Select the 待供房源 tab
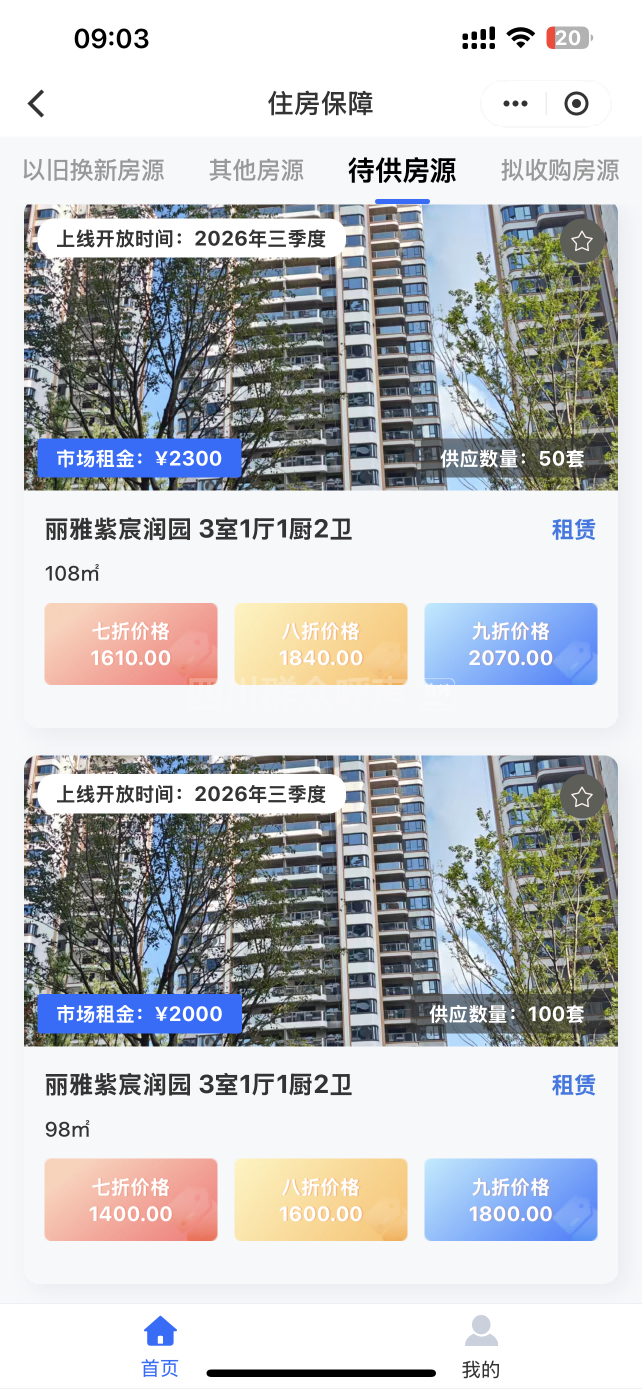This screenshot has width=642, height=1389. [402, 171]
